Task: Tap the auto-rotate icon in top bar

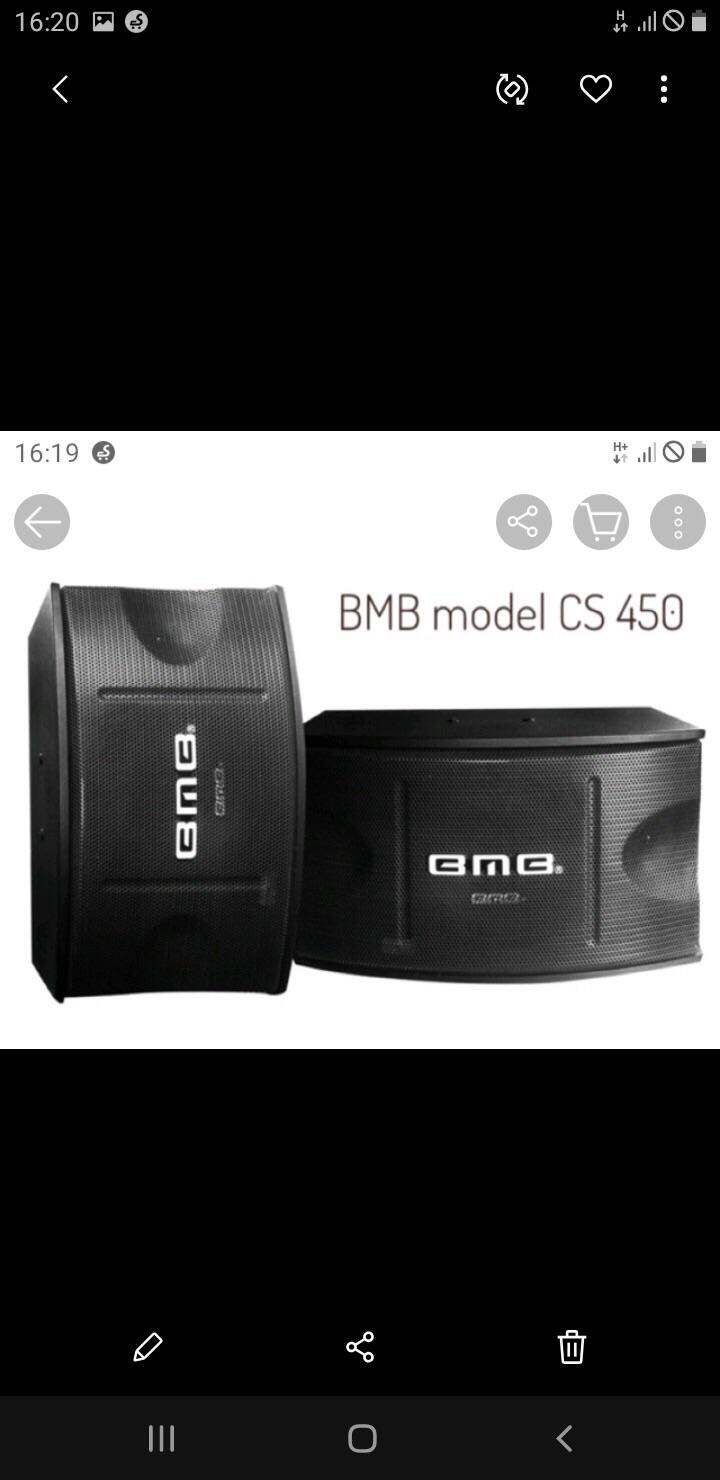Action: click(x=512, y=90)
